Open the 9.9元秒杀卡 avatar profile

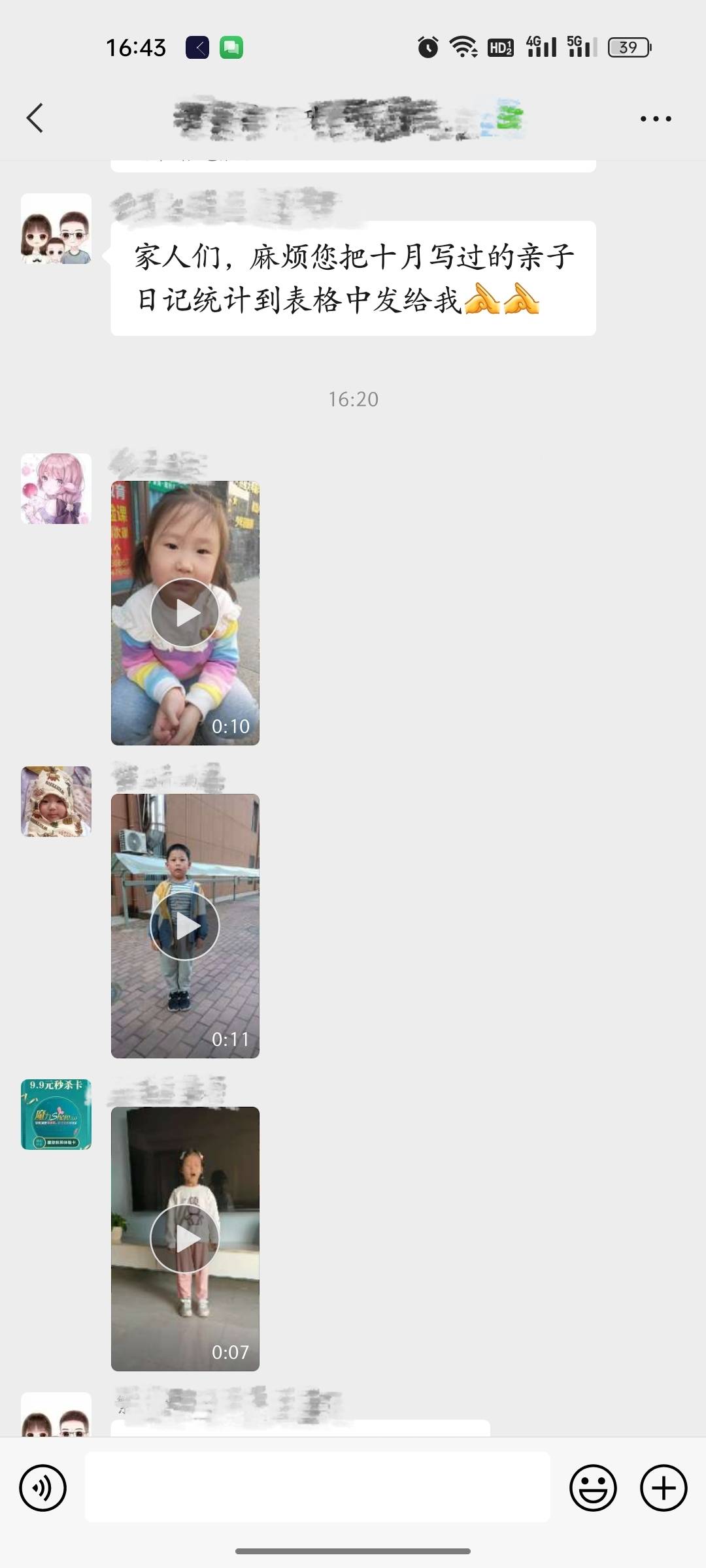pyautogui.click(x=56, y=1115)
